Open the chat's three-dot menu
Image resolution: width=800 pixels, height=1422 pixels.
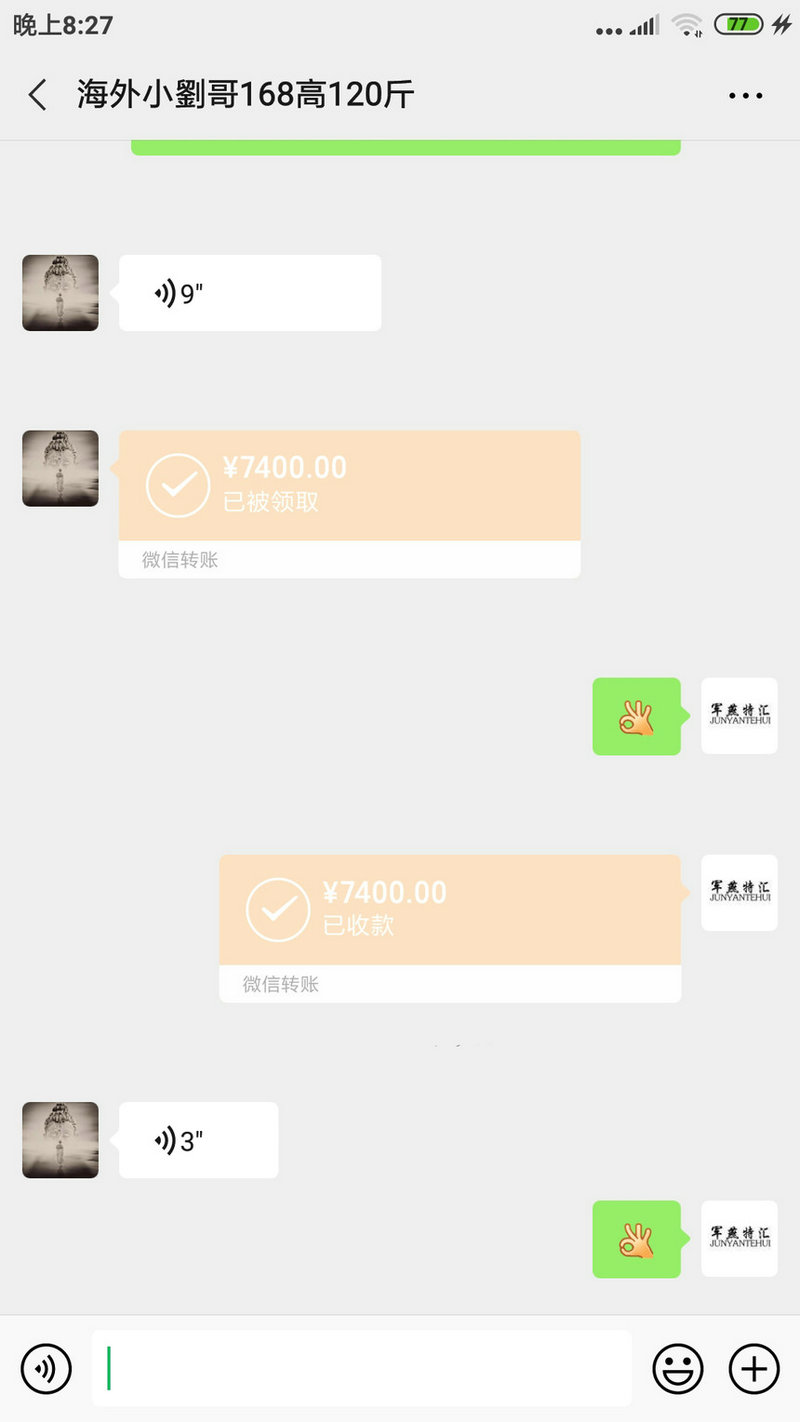[x=745, y=95]
